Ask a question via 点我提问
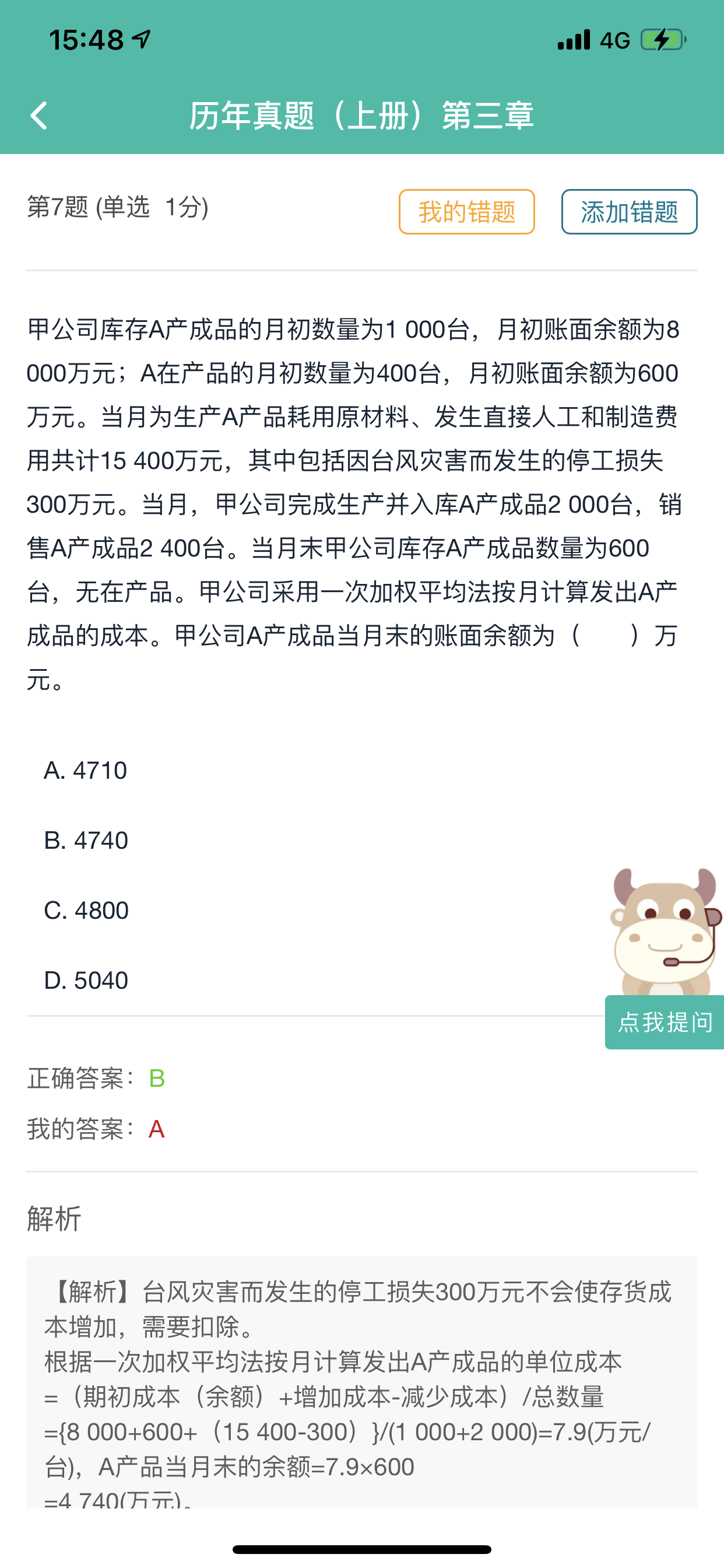This screenshot has width=724, height=1568. click(665, 1022)
